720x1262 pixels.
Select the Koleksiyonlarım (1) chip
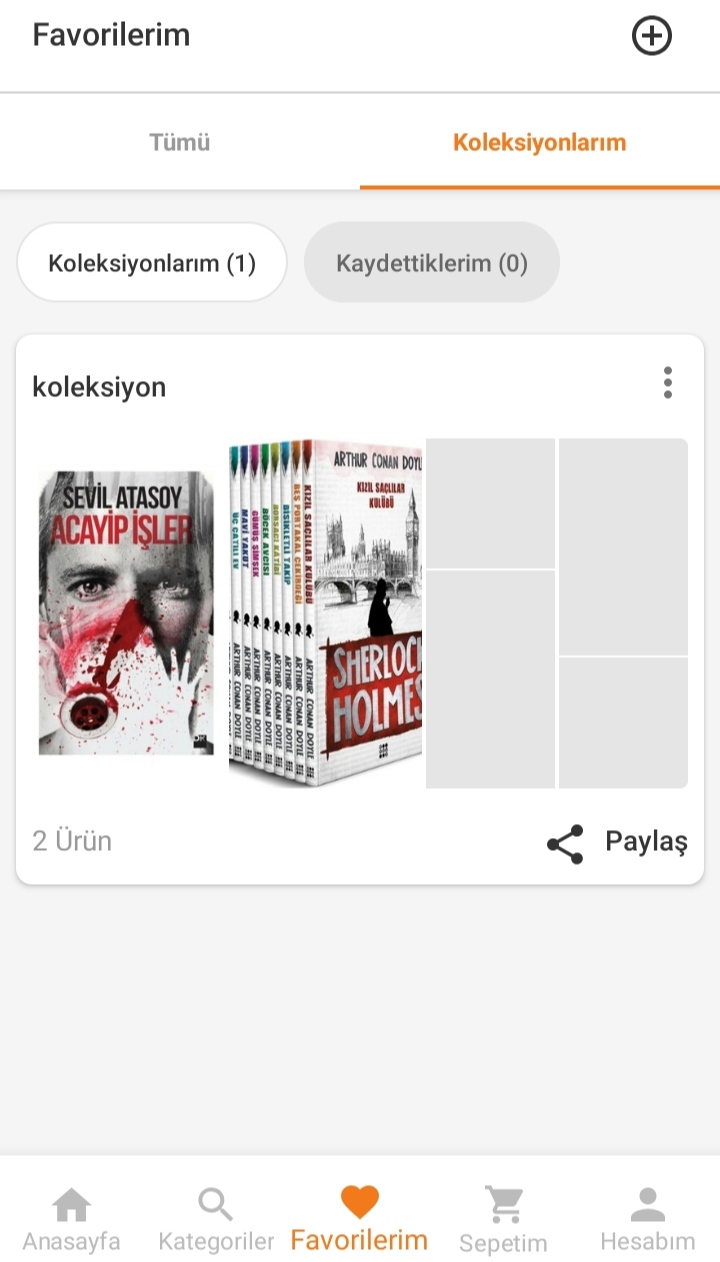152,263
